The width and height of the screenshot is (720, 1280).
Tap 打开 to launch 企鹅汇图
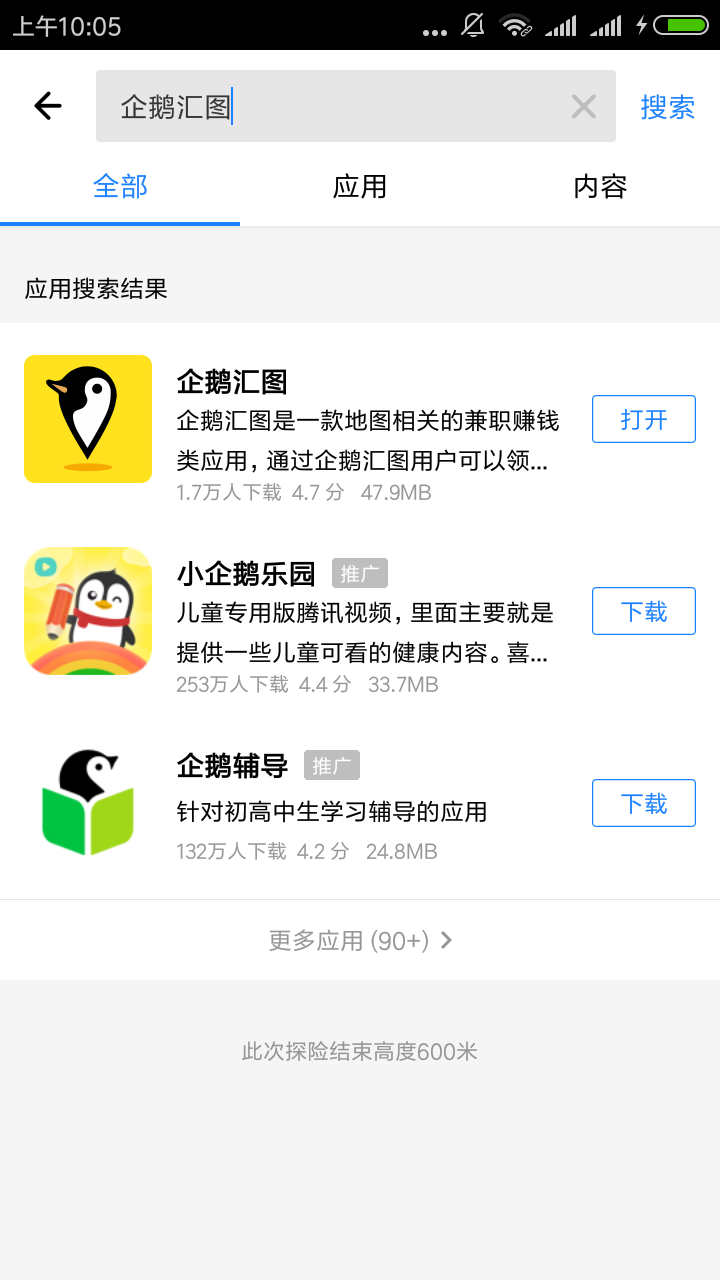point(643,419)
